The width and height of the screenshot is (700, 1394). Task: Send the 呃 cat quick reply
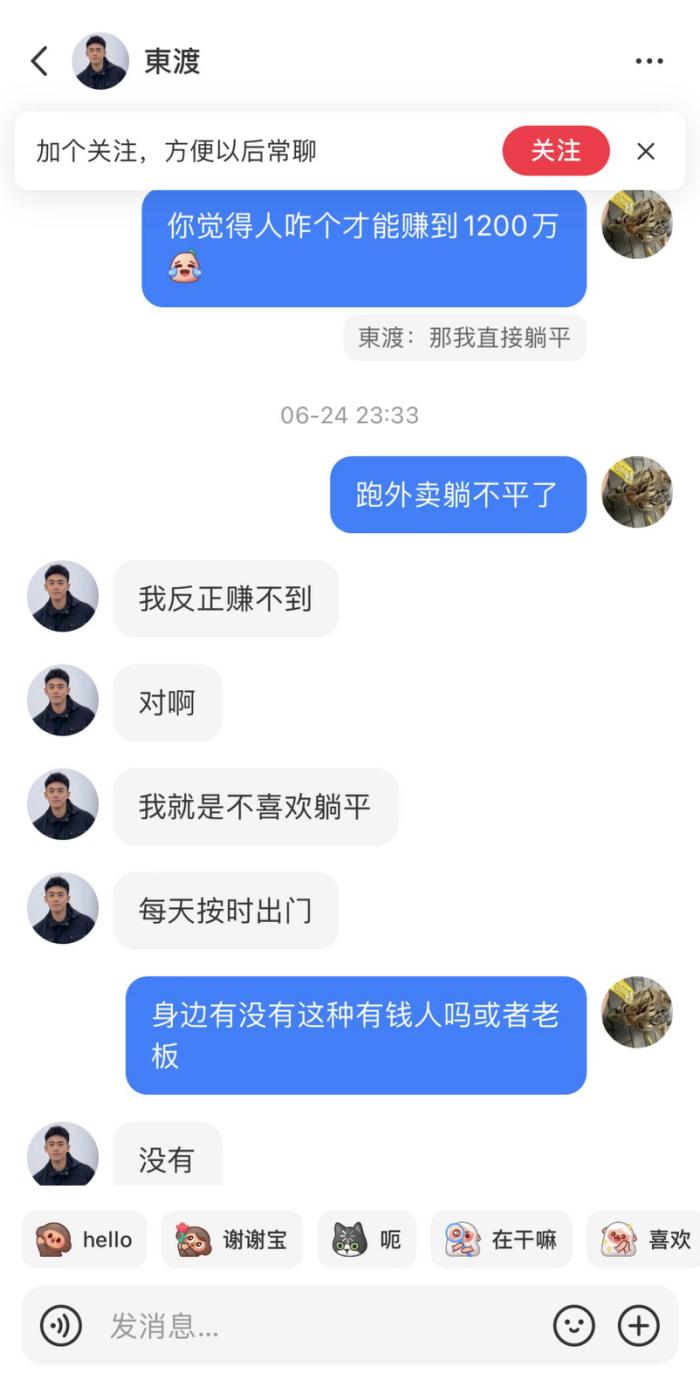[x=366, y=1240]
